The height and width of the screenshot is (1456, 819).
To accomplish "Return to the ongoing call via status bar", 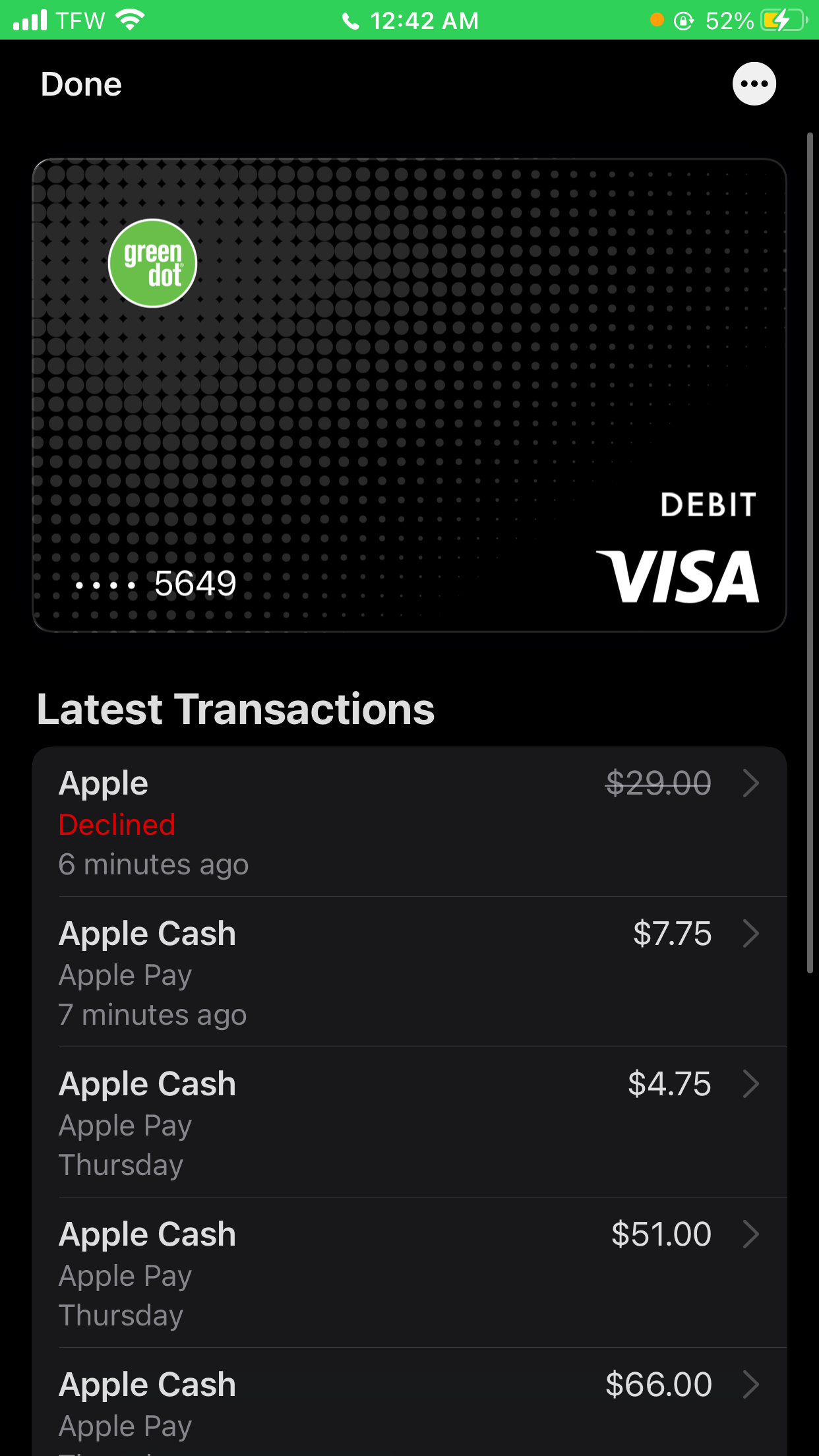I will 409,20.
